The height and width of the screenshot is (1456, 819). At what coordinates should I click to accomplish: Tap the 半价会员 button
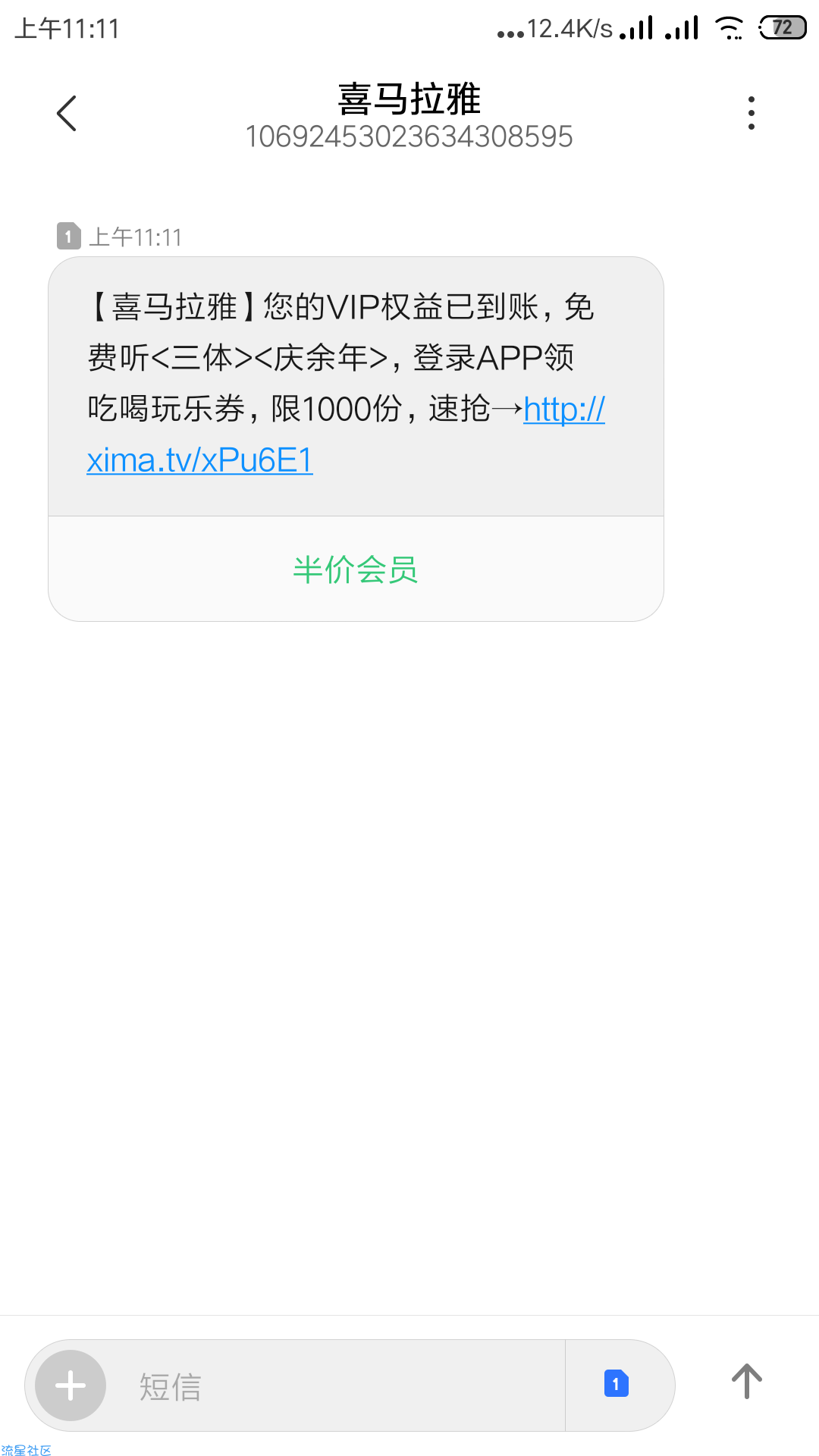click(x=356, y=570)
